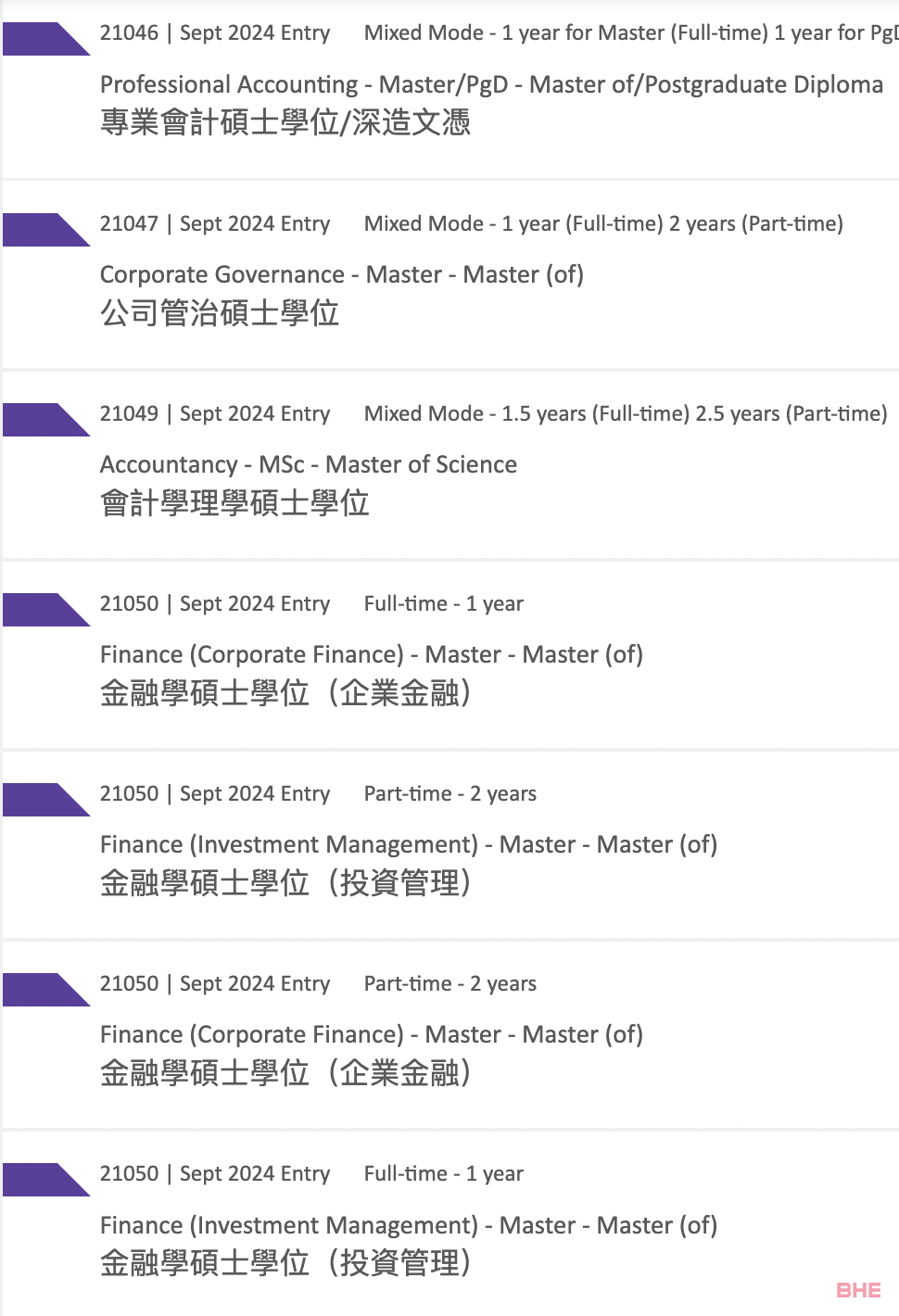Open the part-time Finance (Investment Management) programme
This screenshot has width=899, height=1316.
408,845
